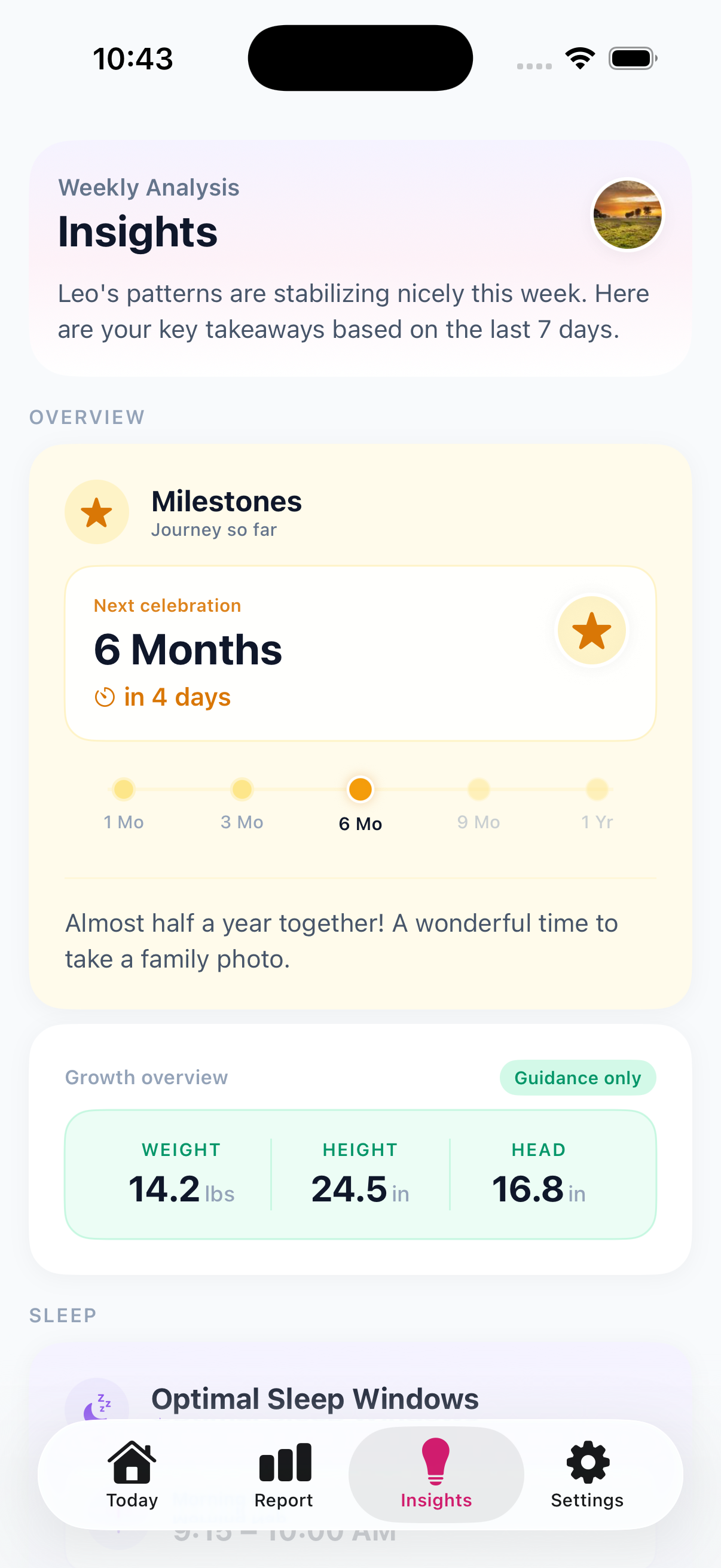Tap the timer icon next to 'in 4 days'

(x=104, y=697)
